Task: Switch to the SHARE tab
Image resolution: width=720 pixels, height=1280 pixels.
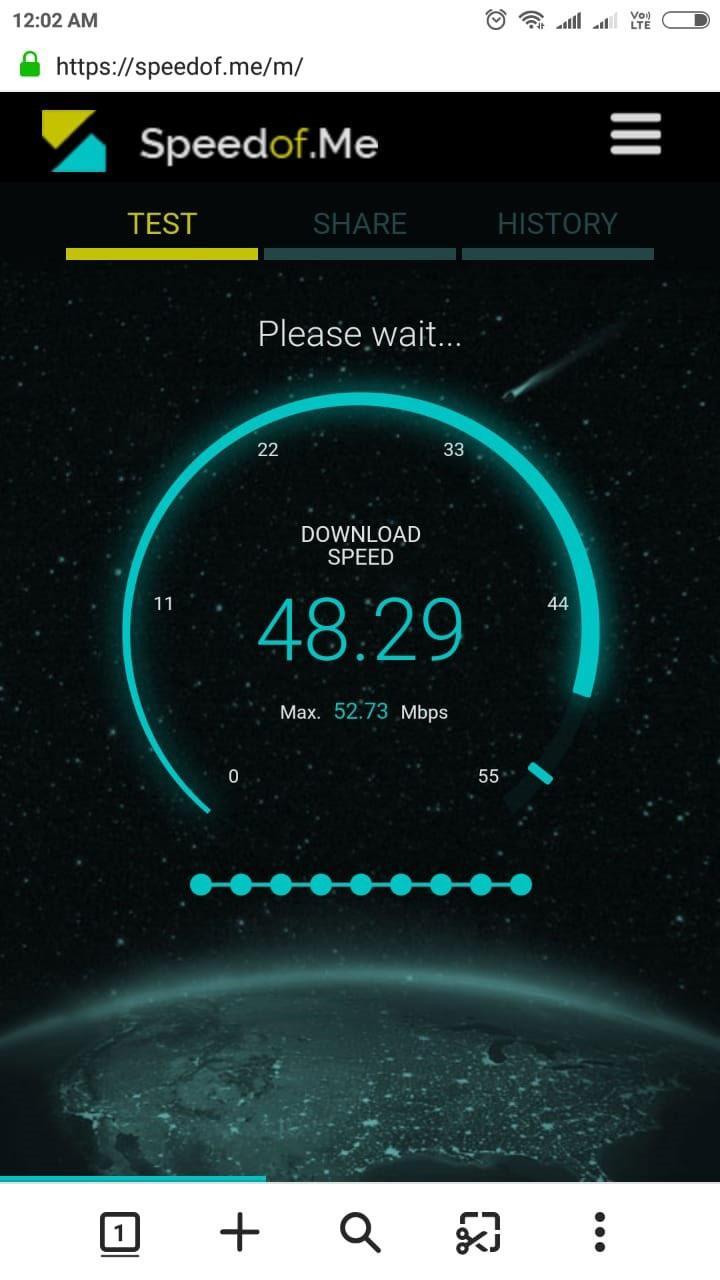Action: click(359, 224)
